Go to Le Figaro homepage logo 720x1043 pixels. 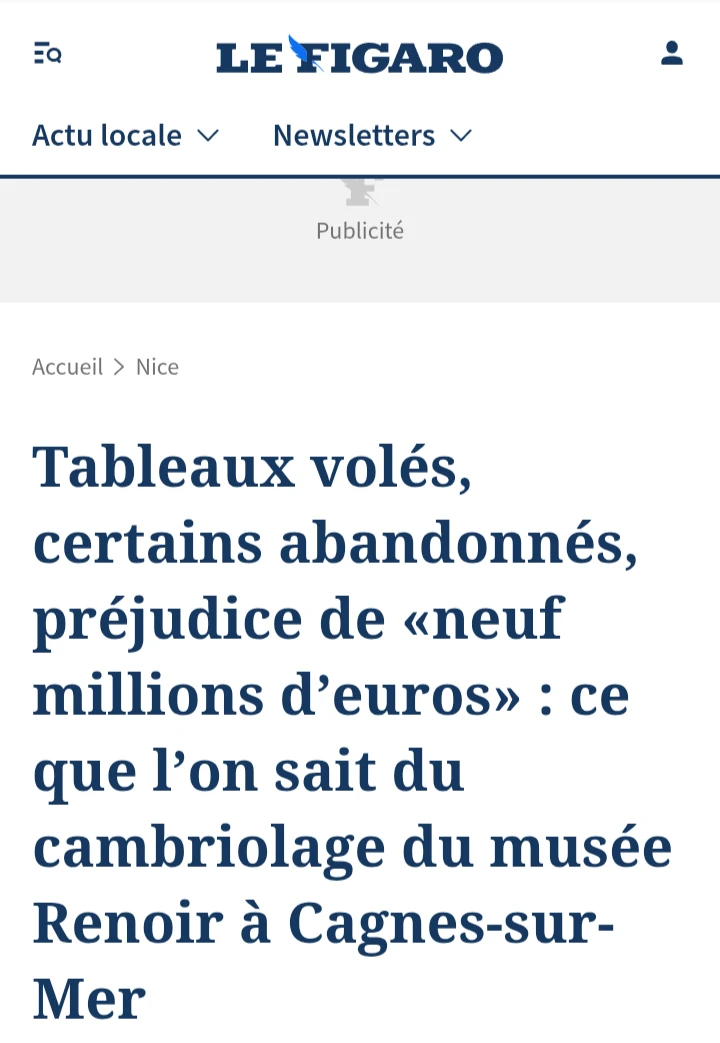[x=359, y=55]
